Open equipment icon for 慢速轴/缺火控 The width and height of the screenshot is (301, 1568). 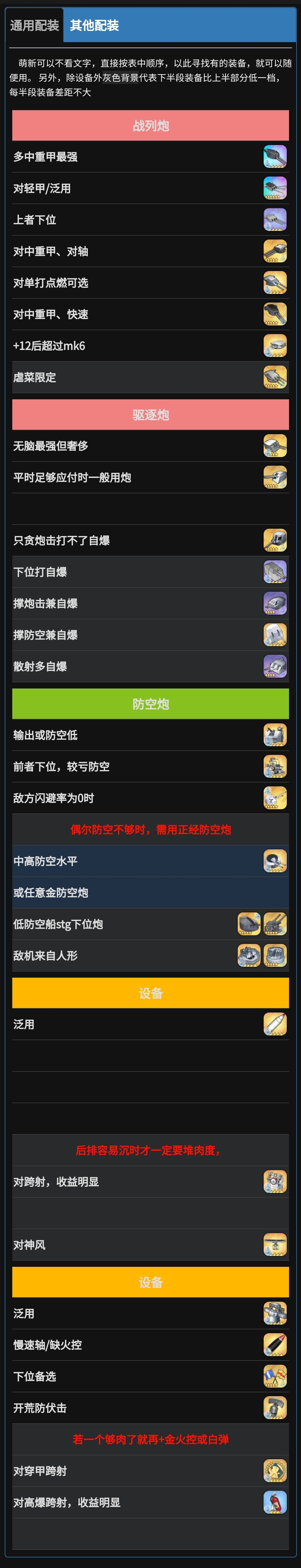pyautogui.click(x=275, y=1345)
